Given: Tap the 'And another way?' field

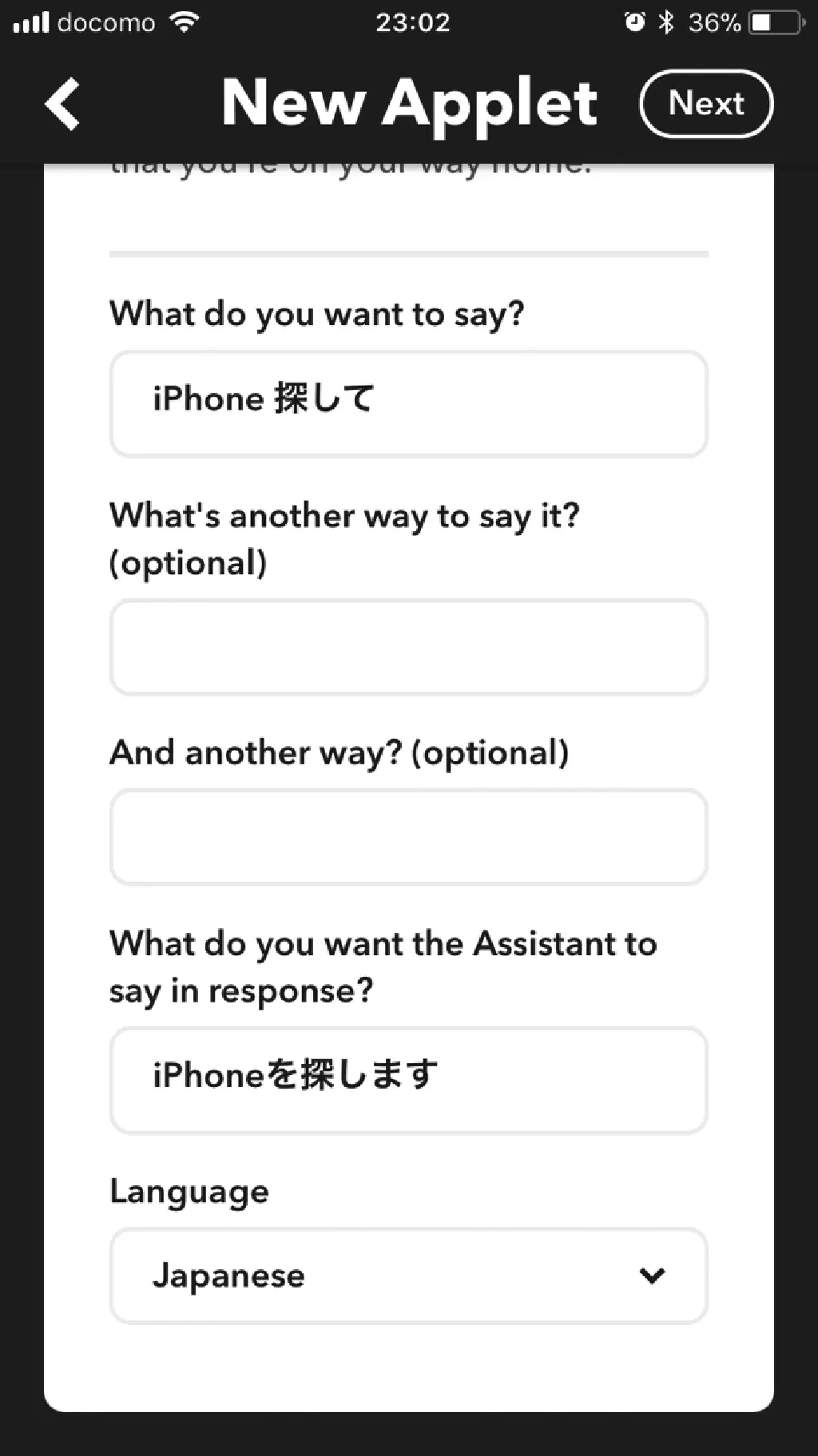Looking at the screenshot, I should 408,837.
